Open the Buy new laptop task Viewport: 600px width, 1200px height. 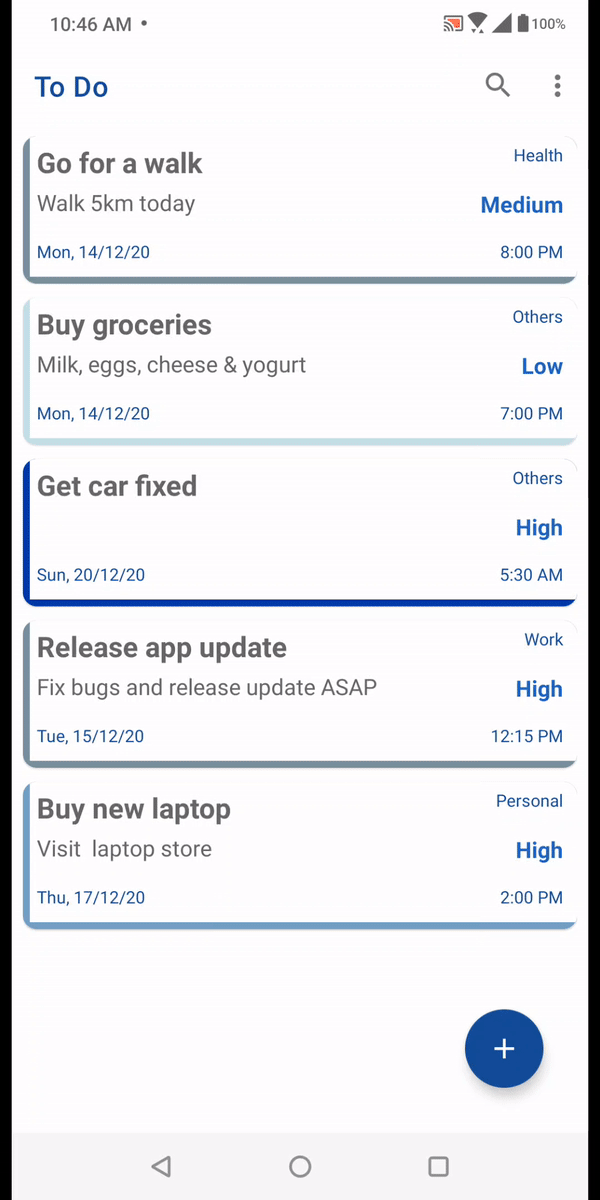coord(300,856)
